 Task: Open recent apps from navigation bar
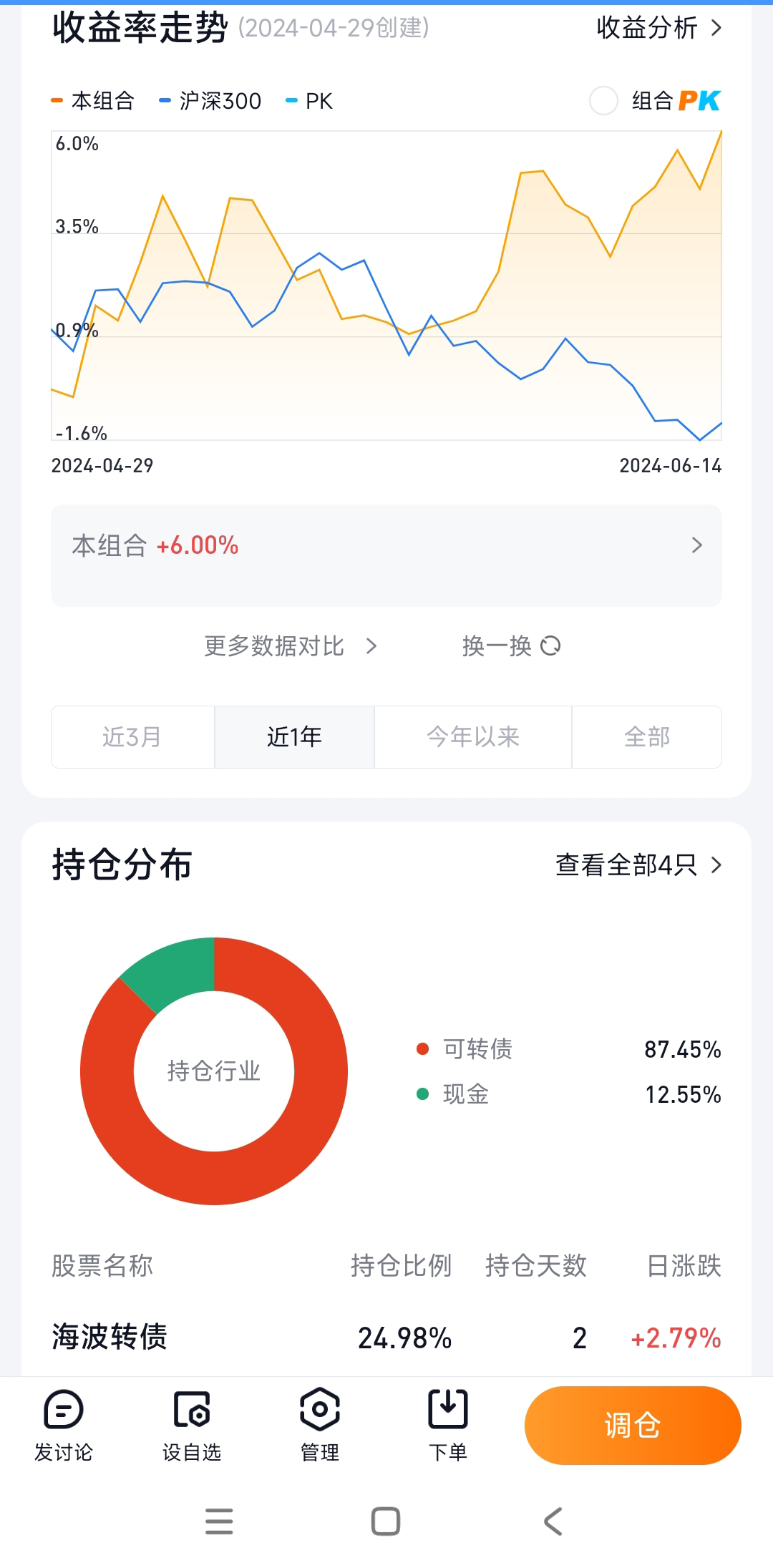click(219, 1521)
